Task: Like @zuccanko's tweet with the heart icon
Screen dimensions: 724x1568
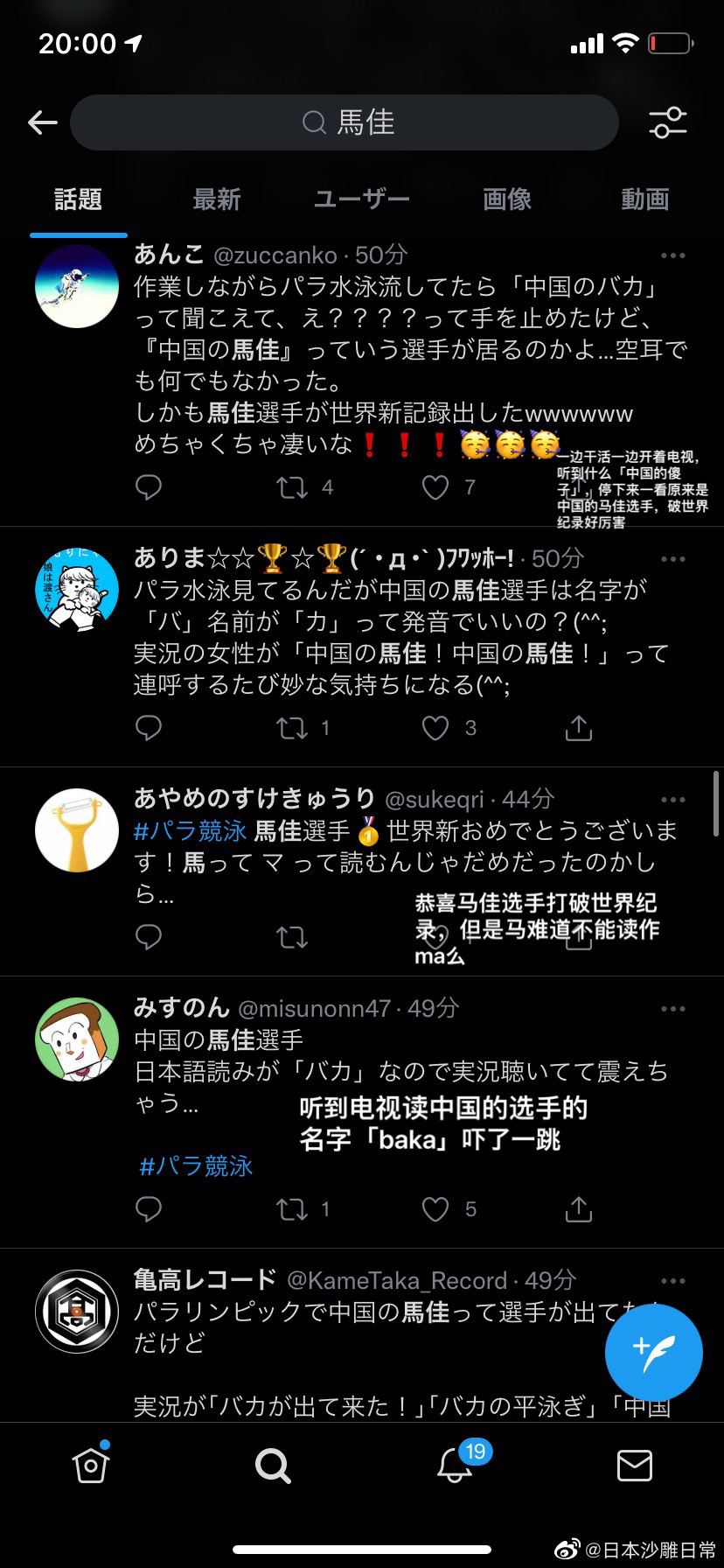Action: click(x=435, y=487)
